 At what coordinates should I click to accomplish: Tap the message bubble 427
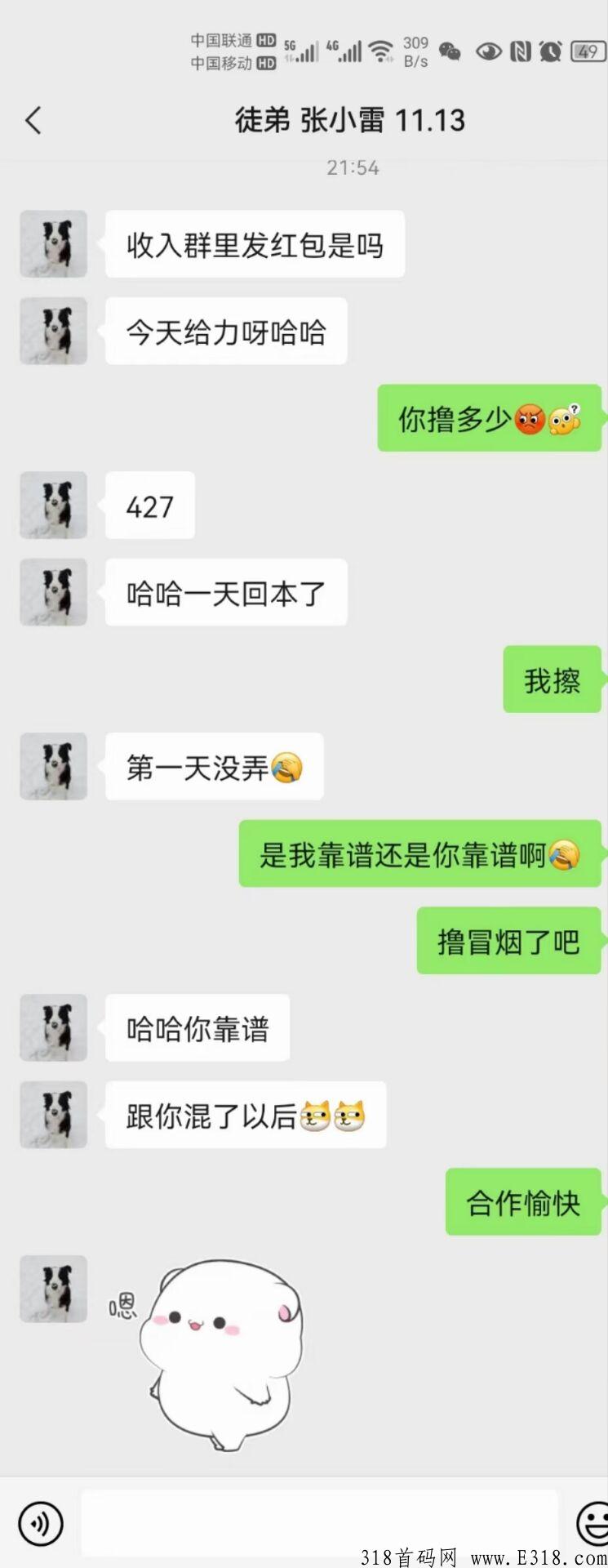[x=149, y=505]
